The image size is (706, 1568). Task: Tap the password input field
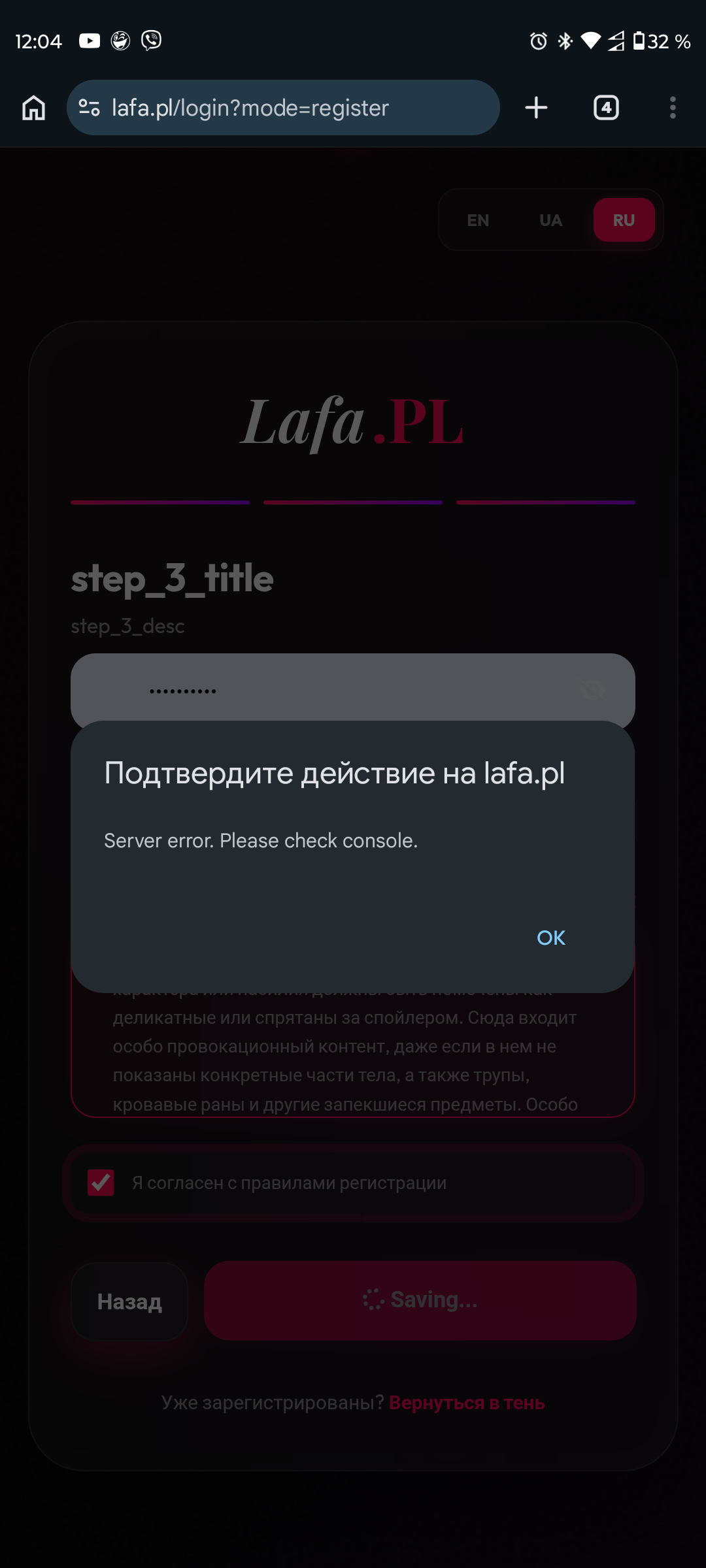[327, 690]
